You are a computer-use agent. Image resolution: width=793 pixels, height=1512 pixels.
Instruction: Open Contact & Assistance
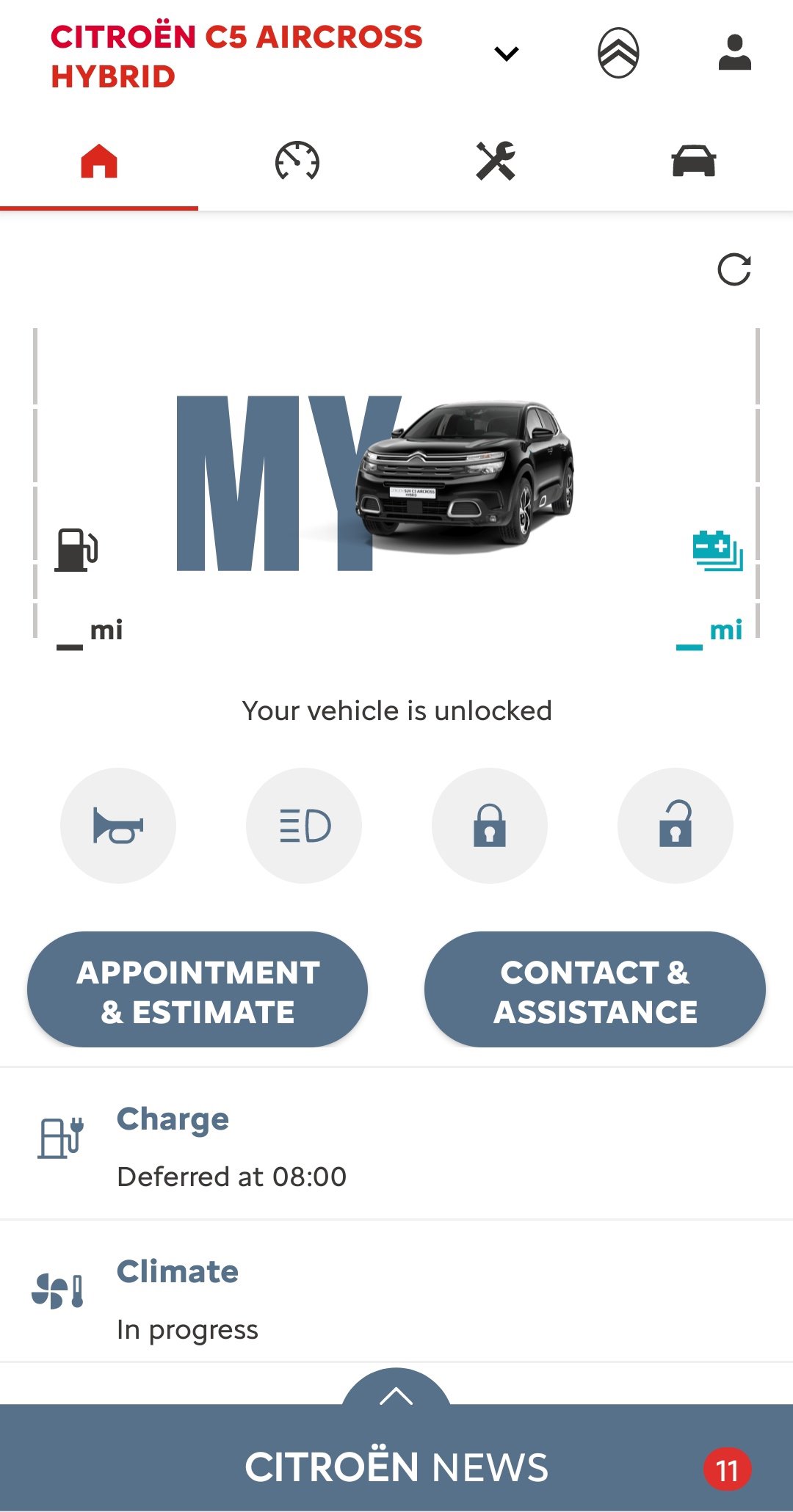[x=595, y=989]
